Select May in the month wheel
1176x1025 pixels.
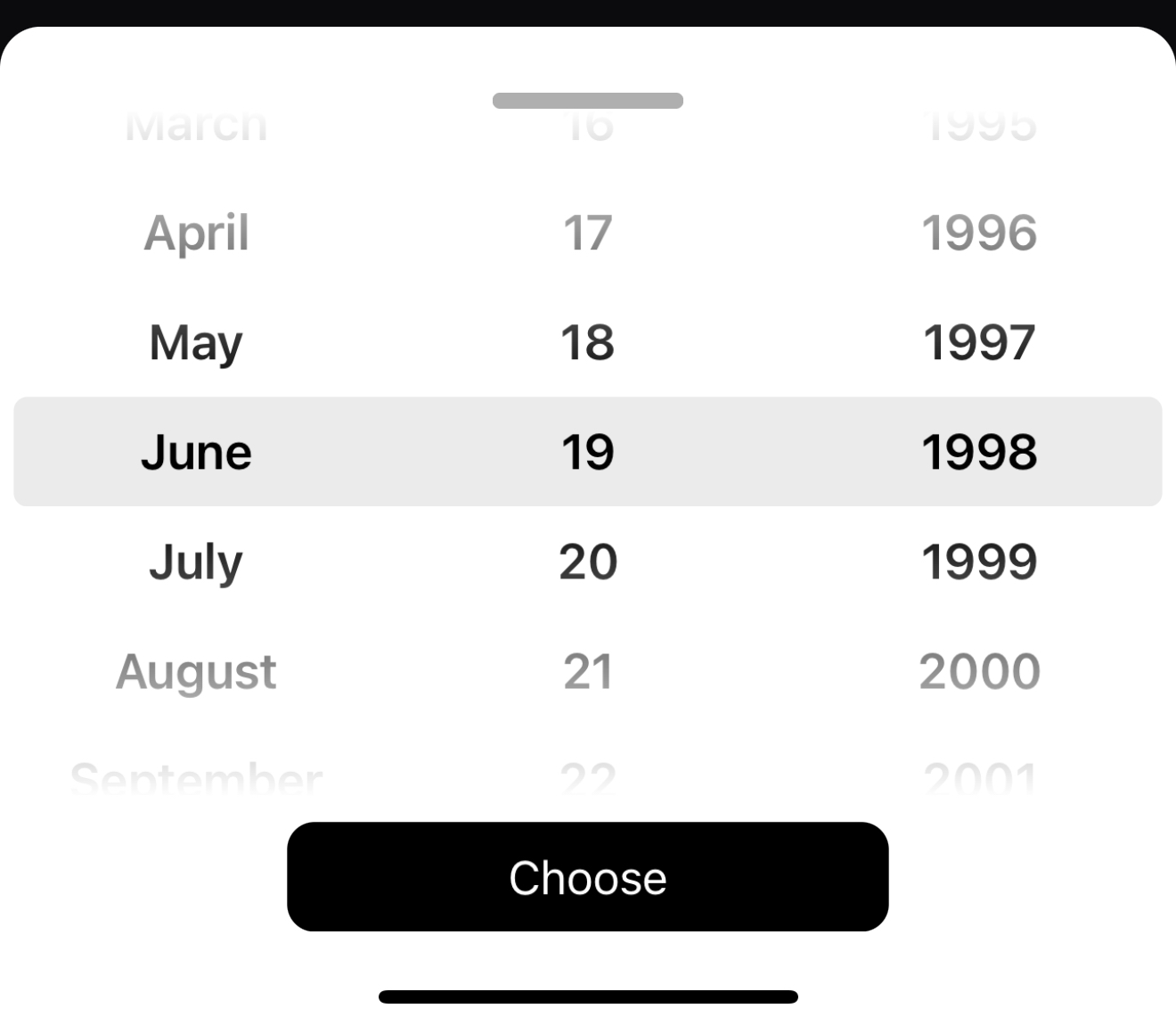(x=196, y=343)
